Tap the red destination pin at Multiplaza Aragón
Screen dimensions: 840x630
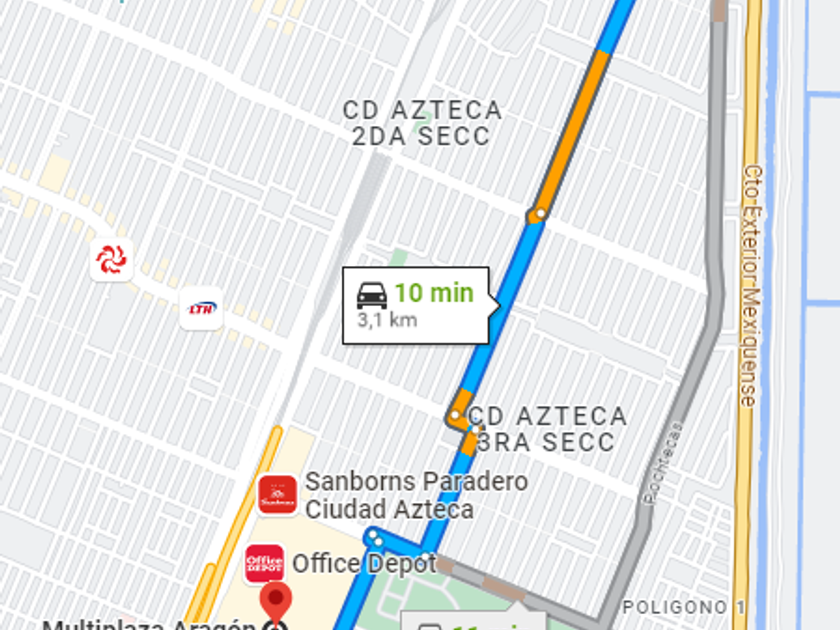tap(275, 603)
